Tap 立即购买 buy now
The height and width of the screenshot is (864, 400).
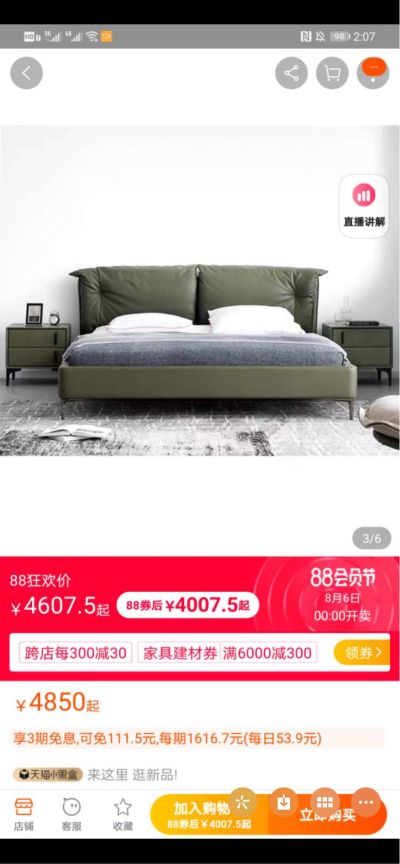[x=328, y=814]
